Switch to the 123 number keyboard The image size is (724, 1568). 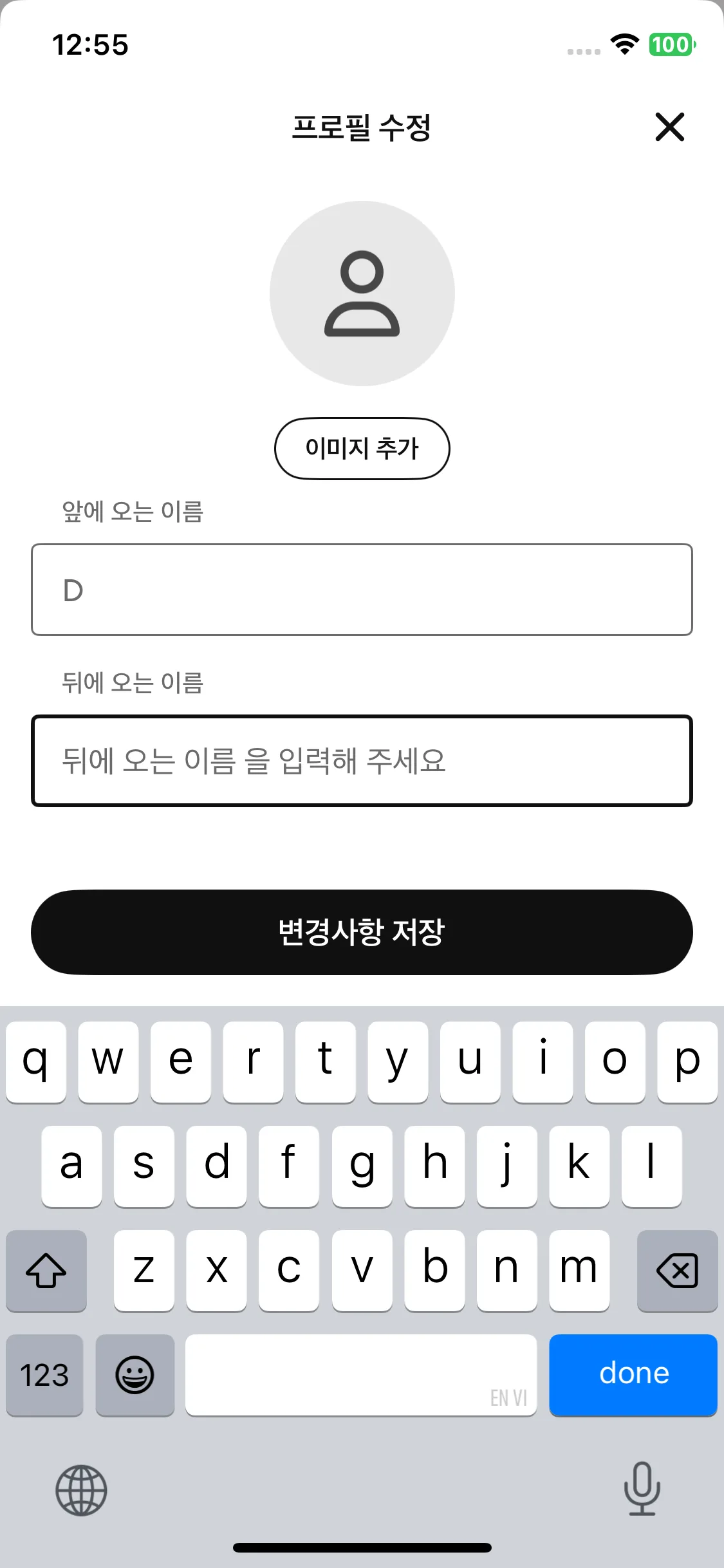tap(44, 1375)
